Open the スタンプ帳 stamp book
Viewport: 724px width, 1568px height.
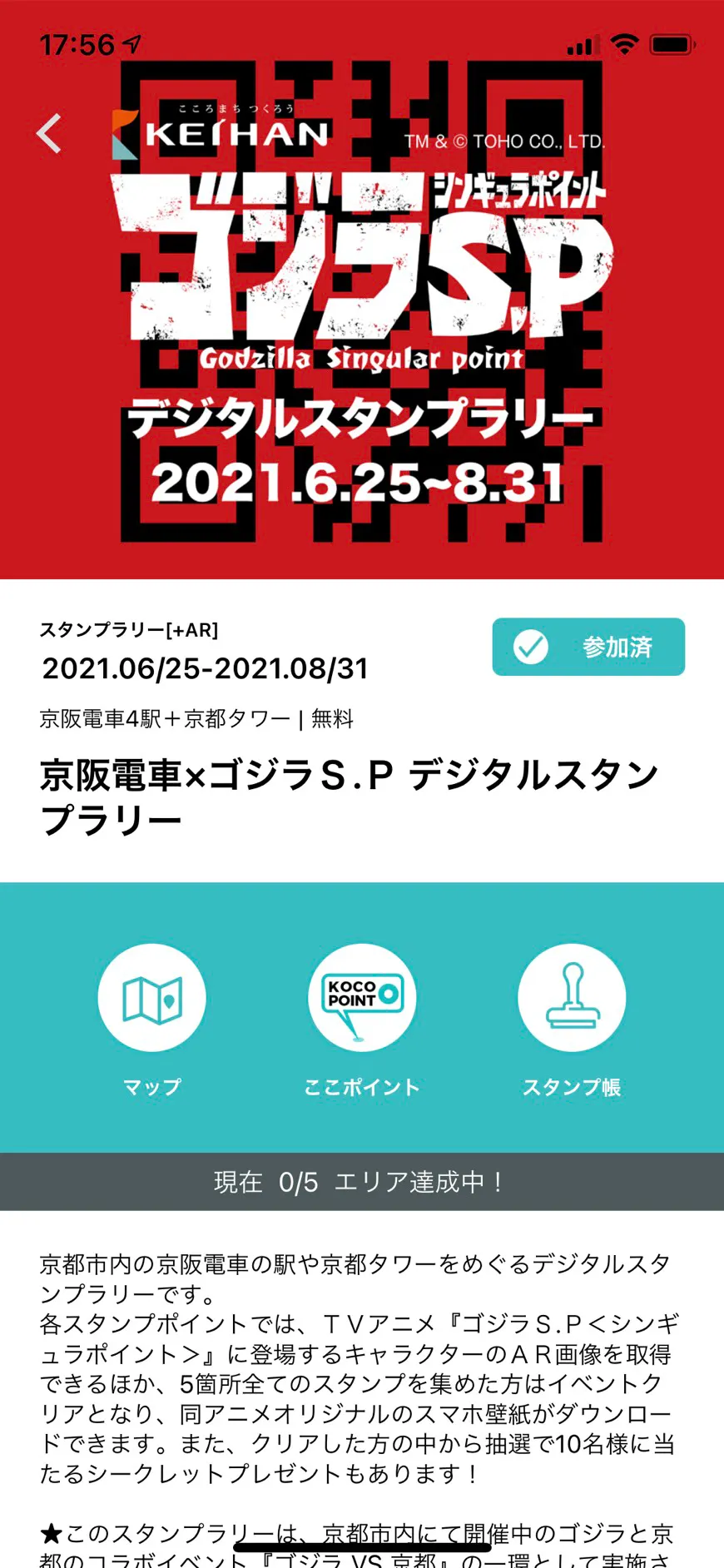[x=572, y=999]
